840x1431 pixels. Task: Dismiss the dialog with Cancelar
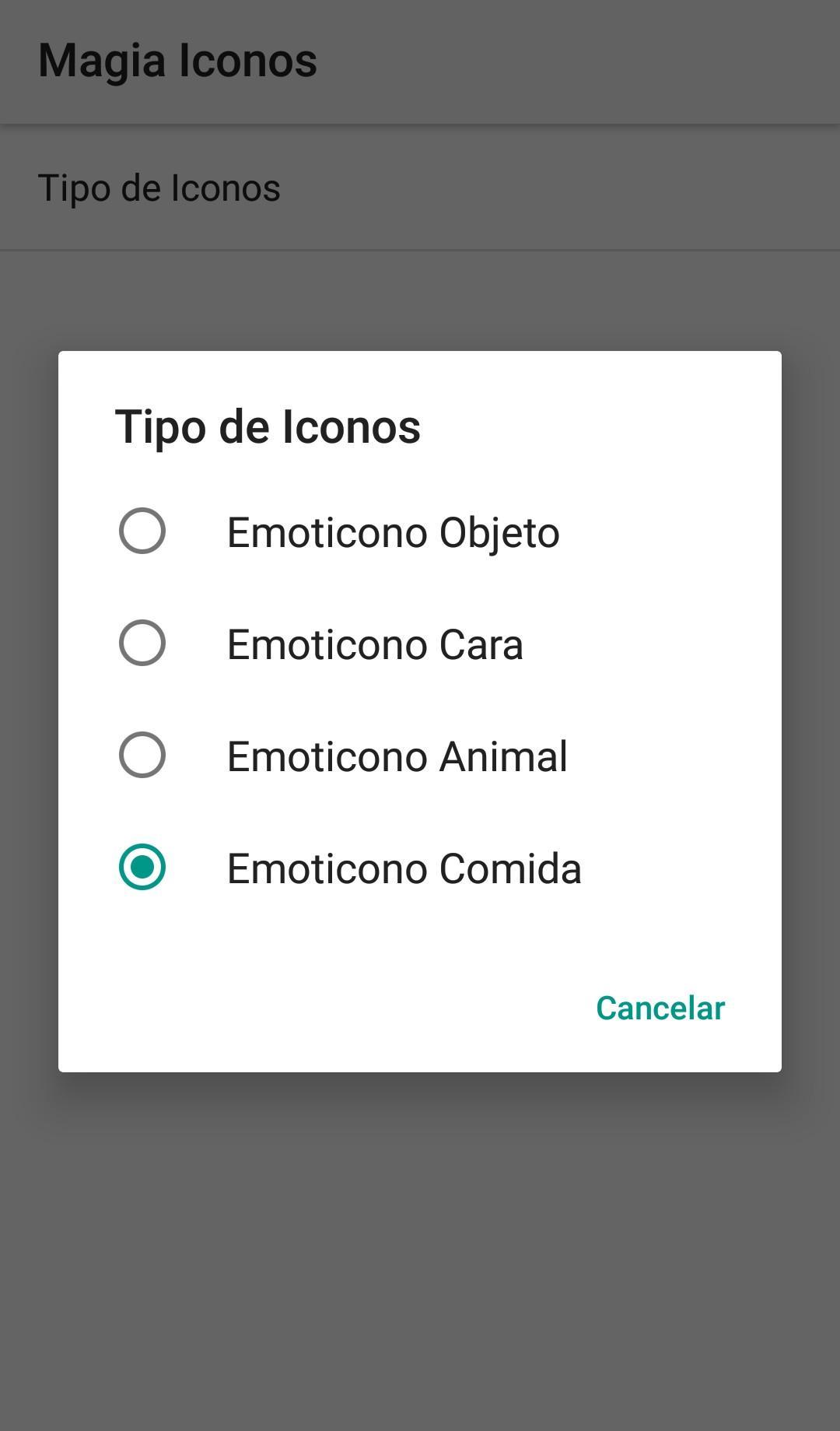coord(659,1008)
